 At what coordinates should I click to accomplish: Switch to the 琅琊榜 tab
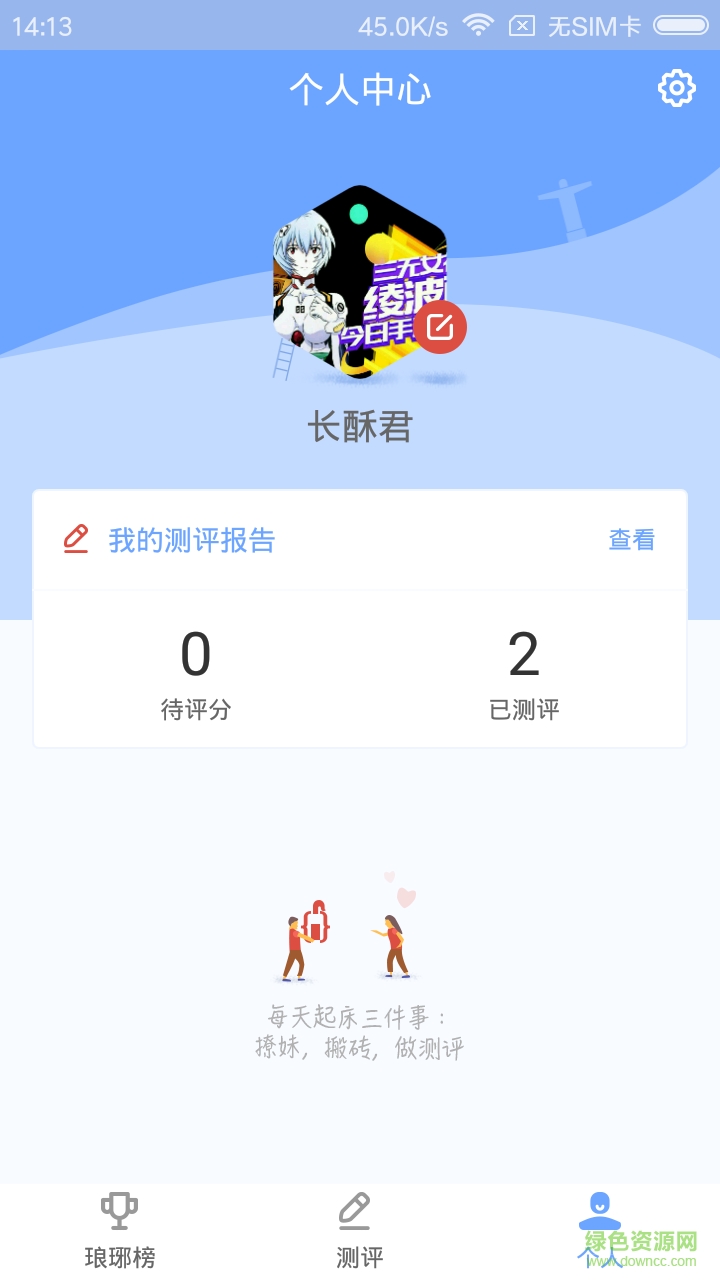(120, 1230)
